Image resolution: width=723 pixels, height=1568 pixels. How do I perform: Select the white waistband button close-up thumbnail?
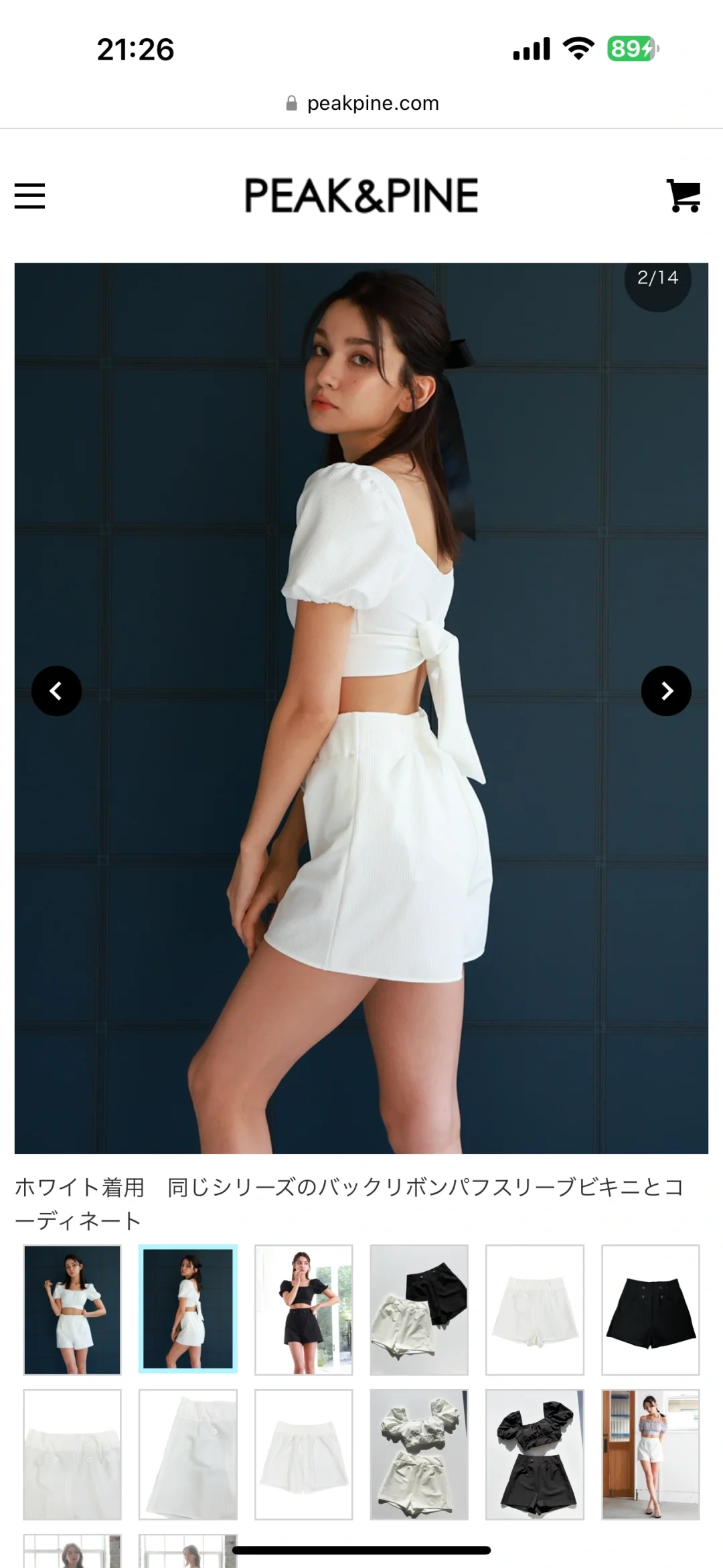72,1454
